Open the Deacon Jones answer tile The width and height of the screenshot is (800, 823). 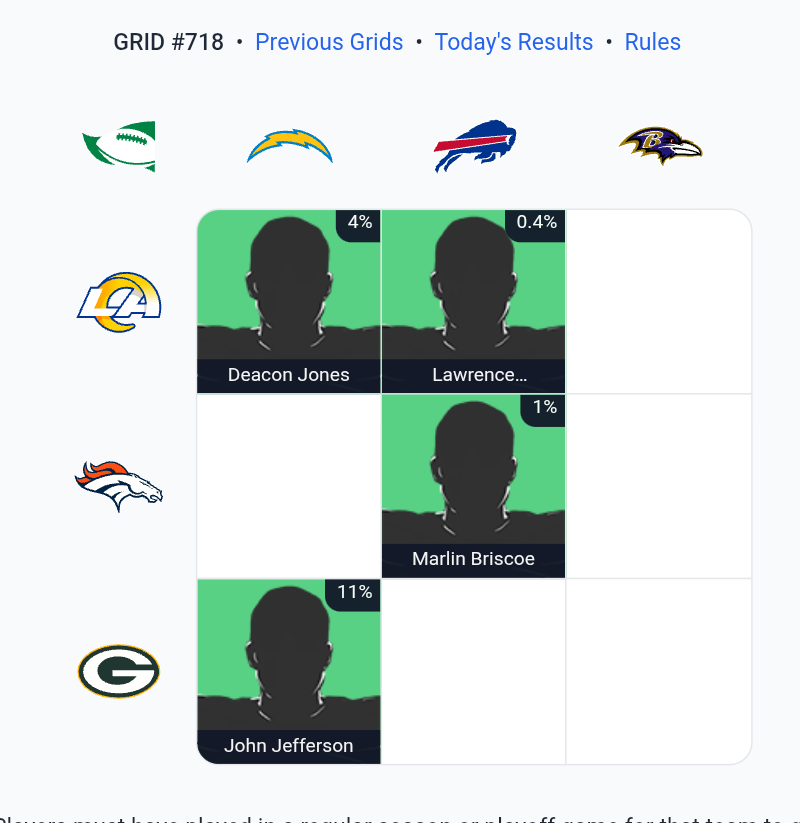(x=289, y=301)
